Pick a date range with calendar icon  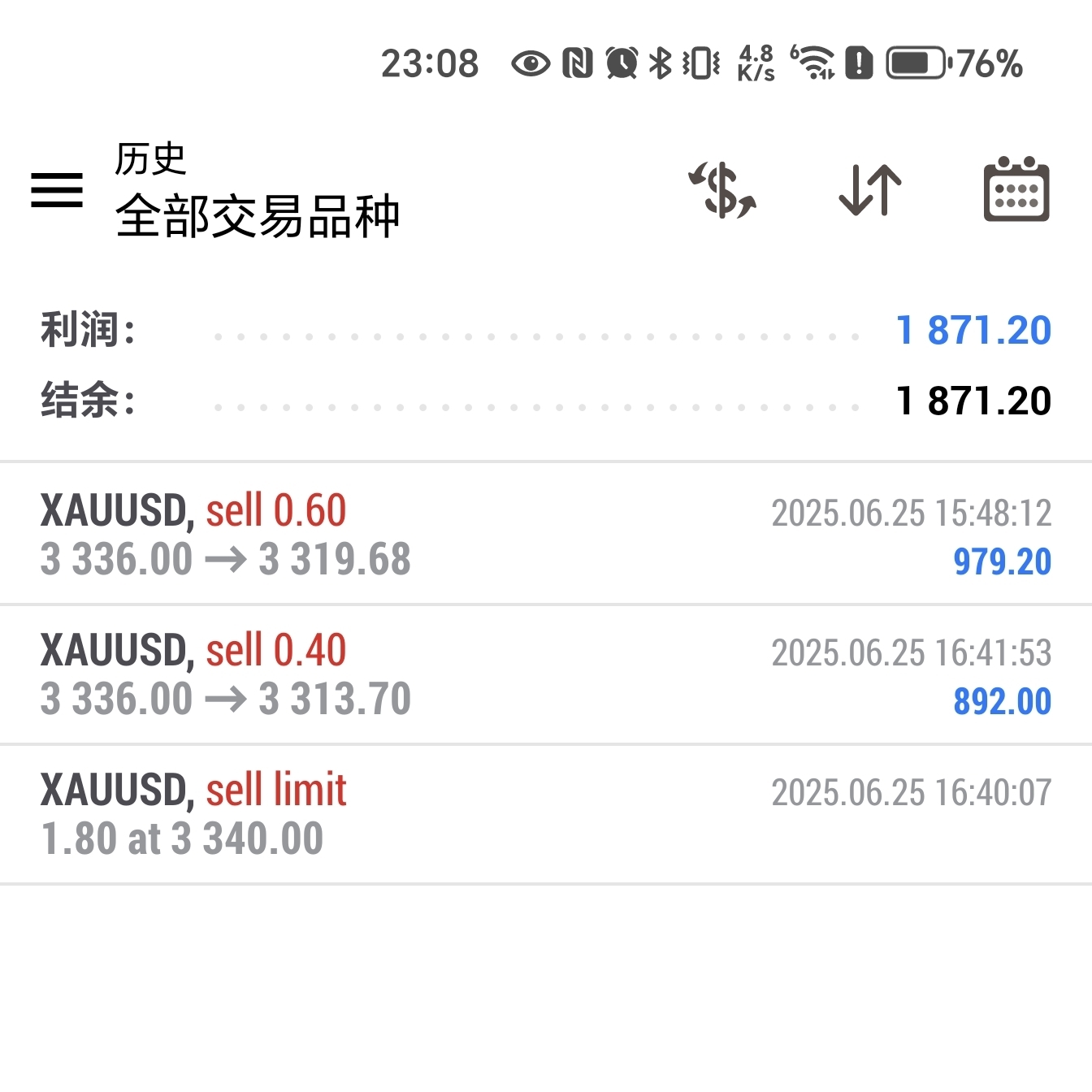1016,188
